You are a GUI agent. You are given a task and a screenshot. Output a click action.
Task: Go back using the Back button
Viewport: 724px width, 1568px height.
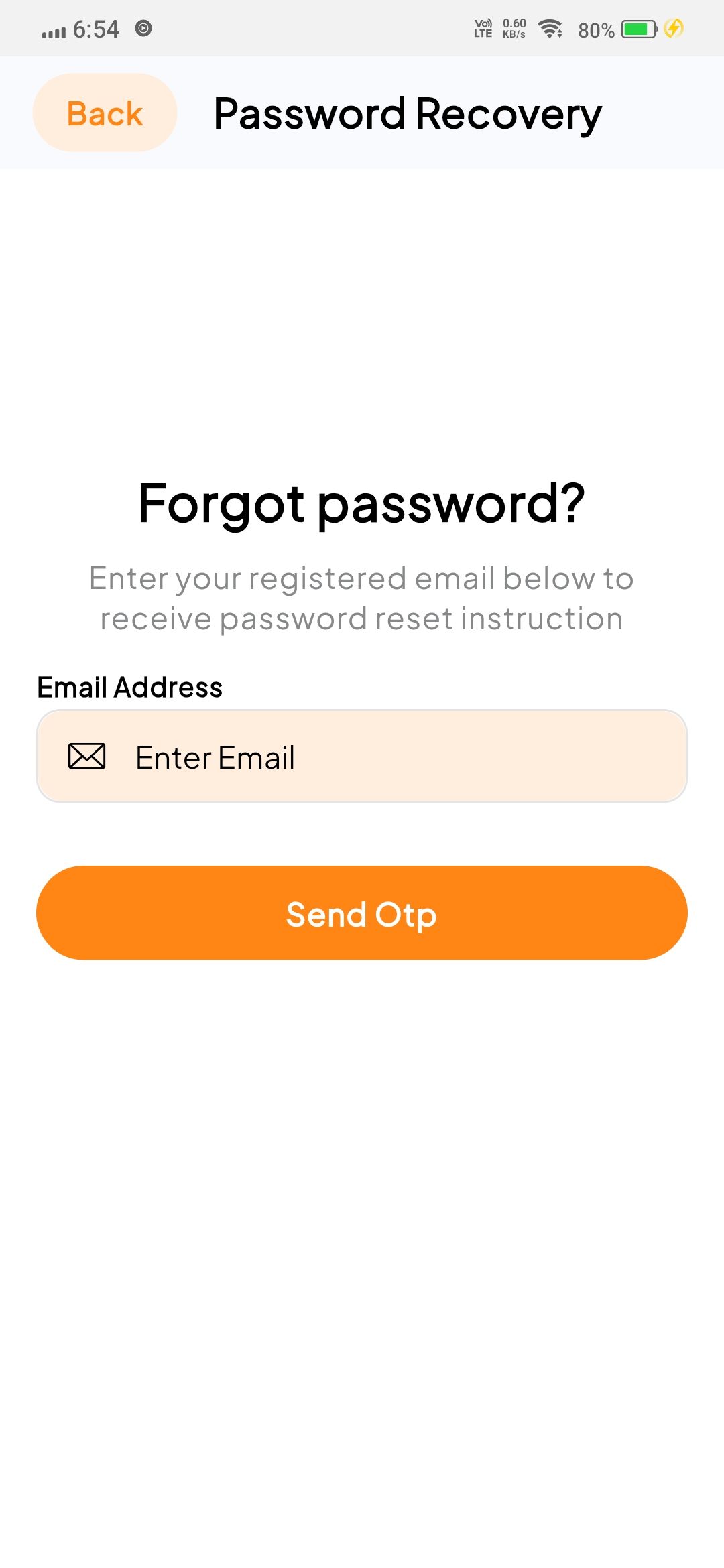click(x=105, y=113)
